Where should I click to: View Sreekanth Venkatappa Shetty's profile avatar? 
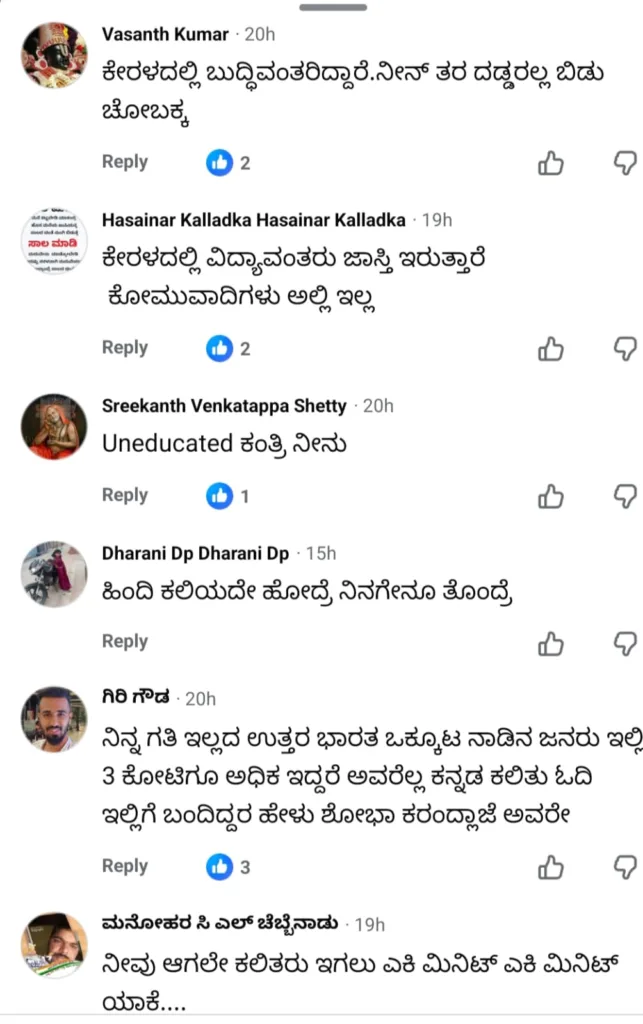click(x=54, y=427)
